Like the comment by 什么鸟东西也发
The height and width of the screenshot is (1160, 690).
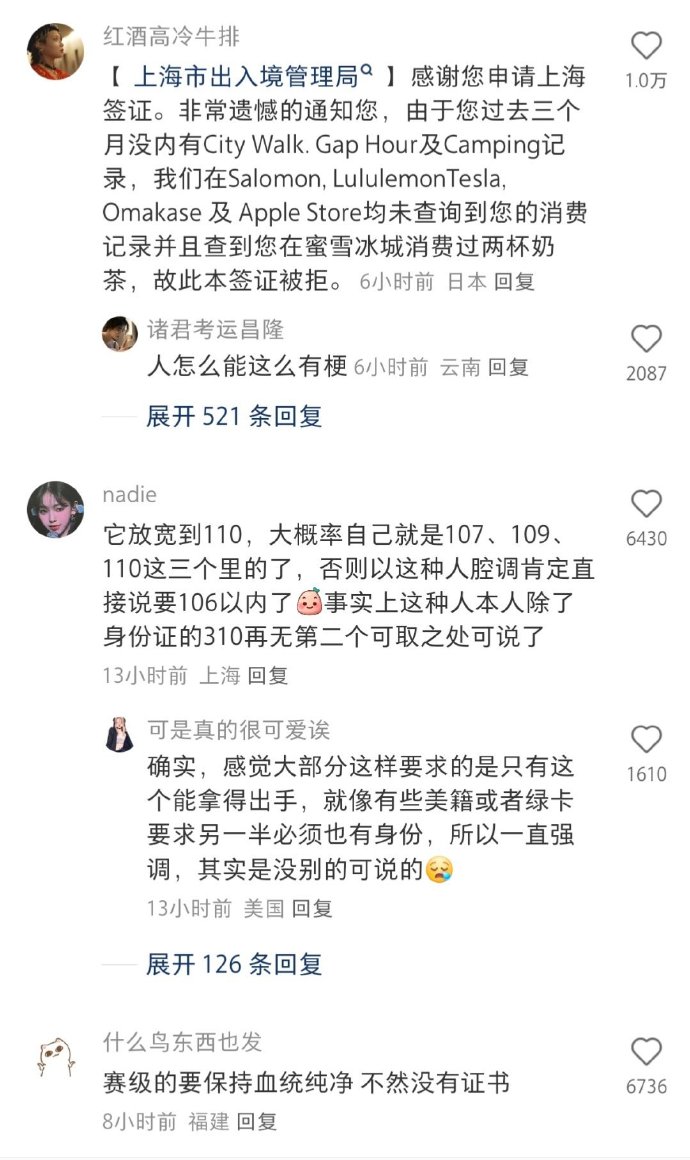647,1052
